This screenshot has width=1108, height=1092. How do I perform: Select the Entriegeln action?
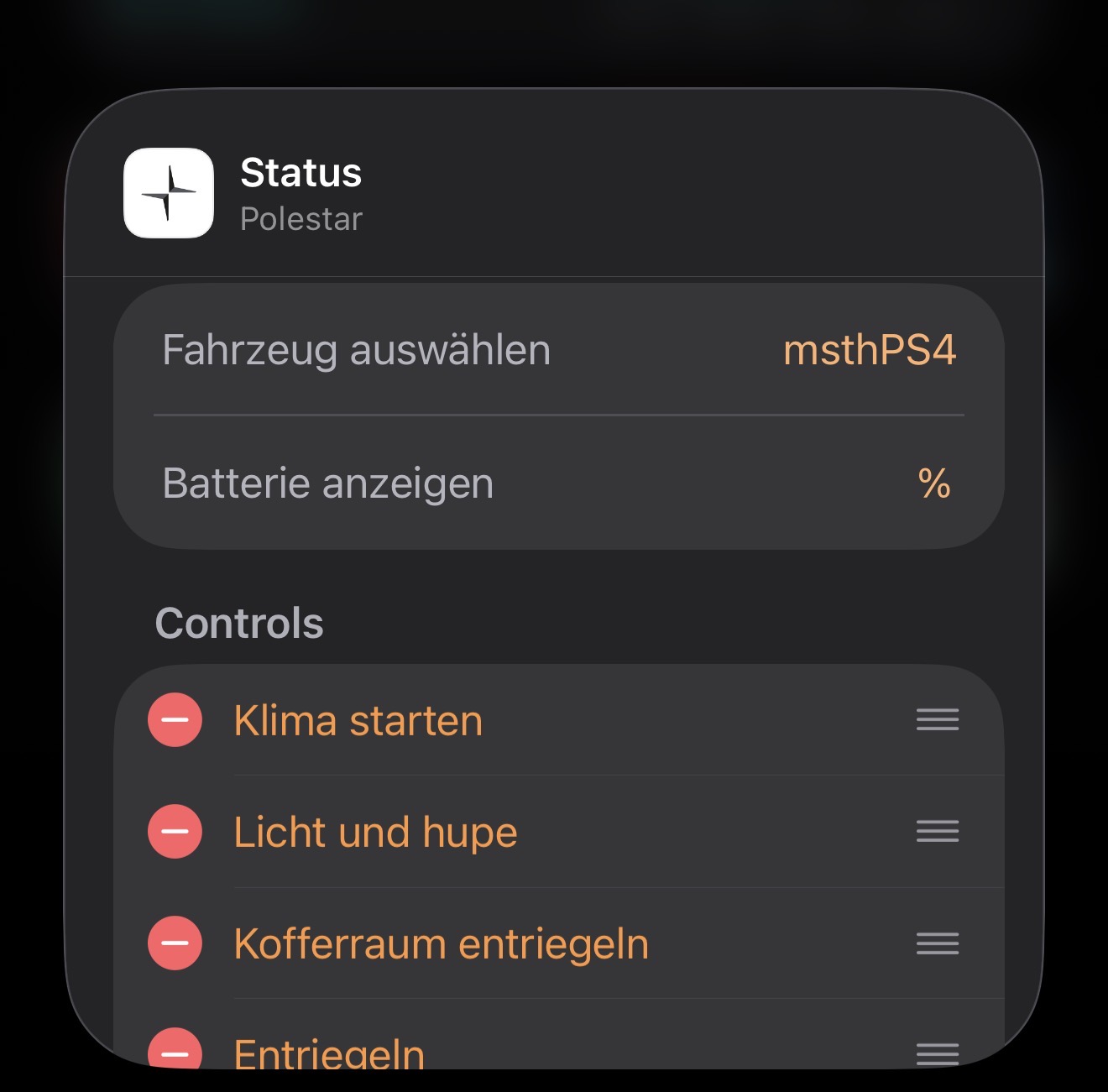point(329,1053)
